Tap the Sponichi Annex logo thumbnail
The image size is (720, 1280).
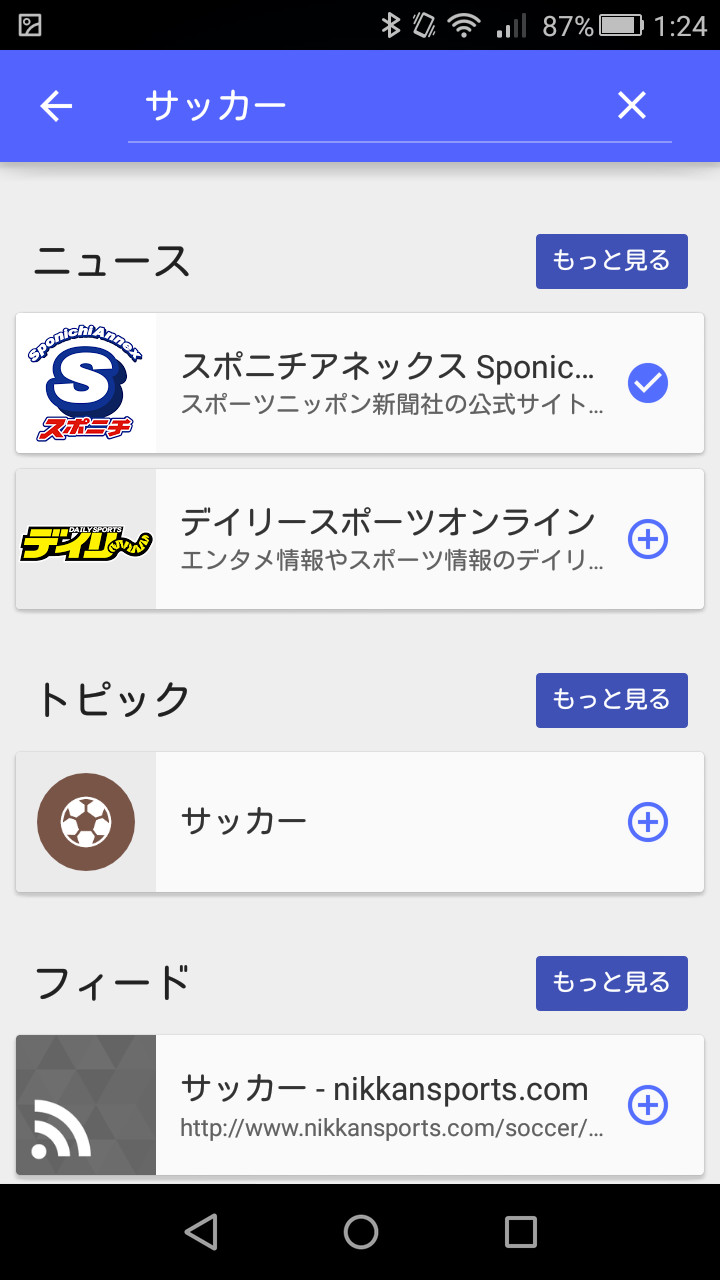point(85,383)
